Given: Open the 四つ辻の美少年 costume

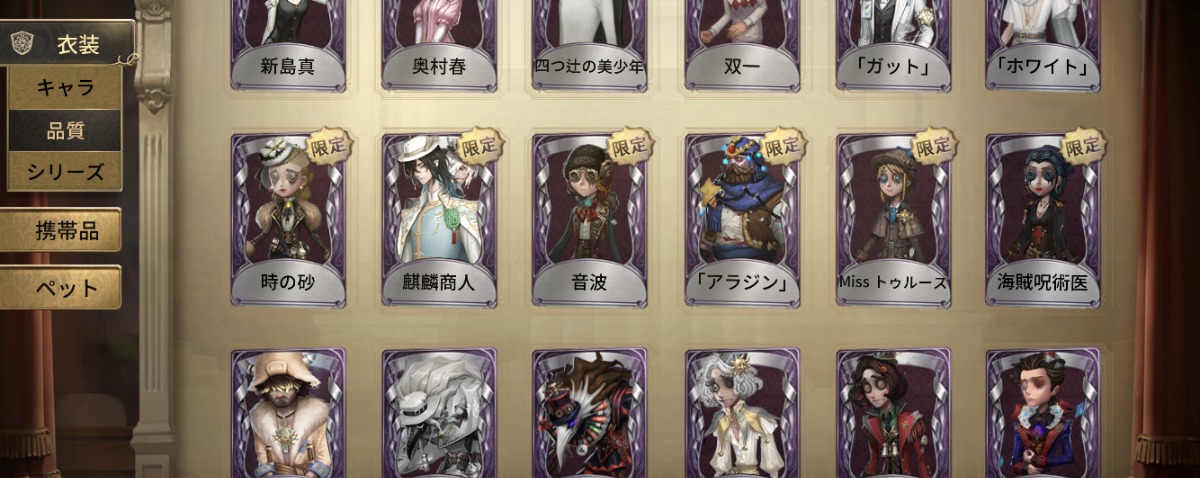Looking at the screenshot, I should pos(590,45).
